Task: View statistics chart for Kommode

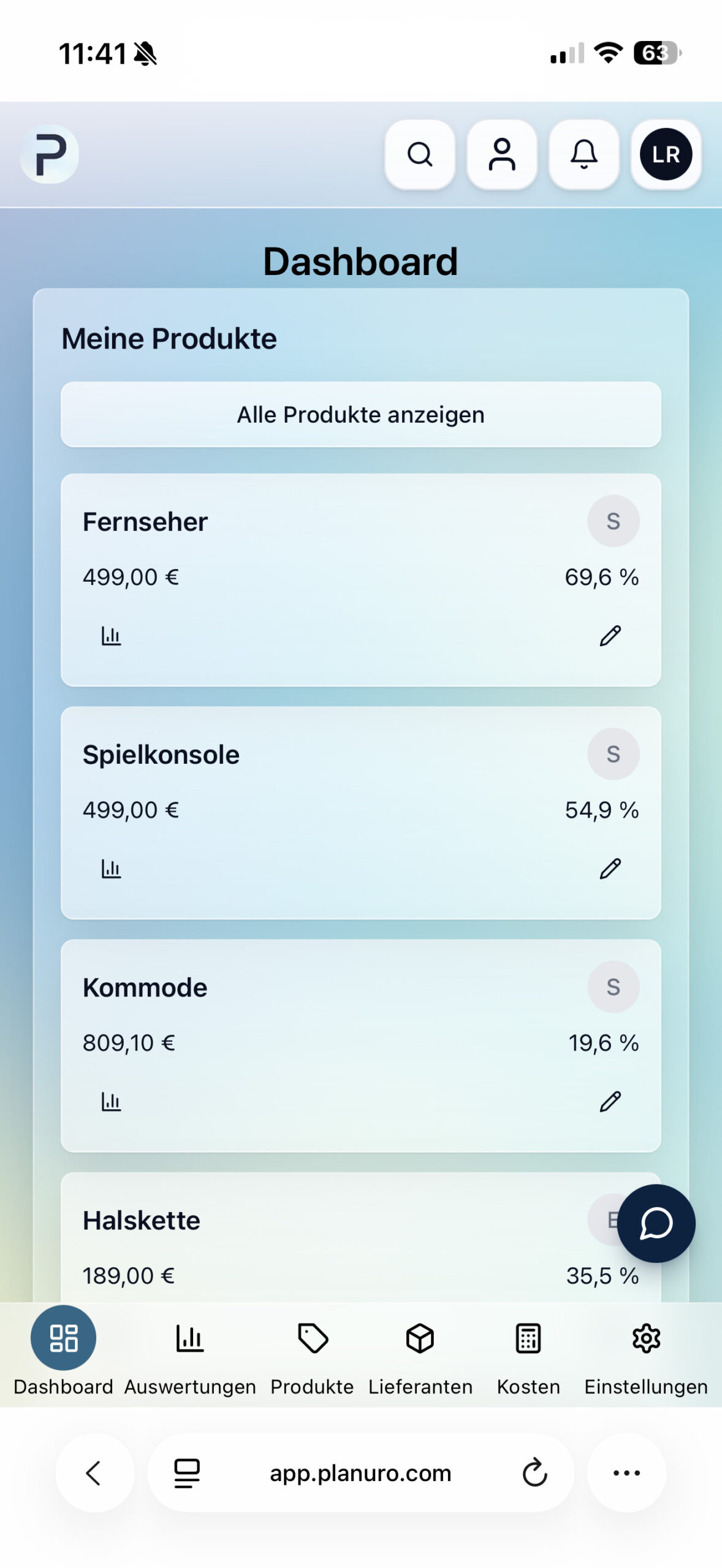Action: (x=111, y=1101)
